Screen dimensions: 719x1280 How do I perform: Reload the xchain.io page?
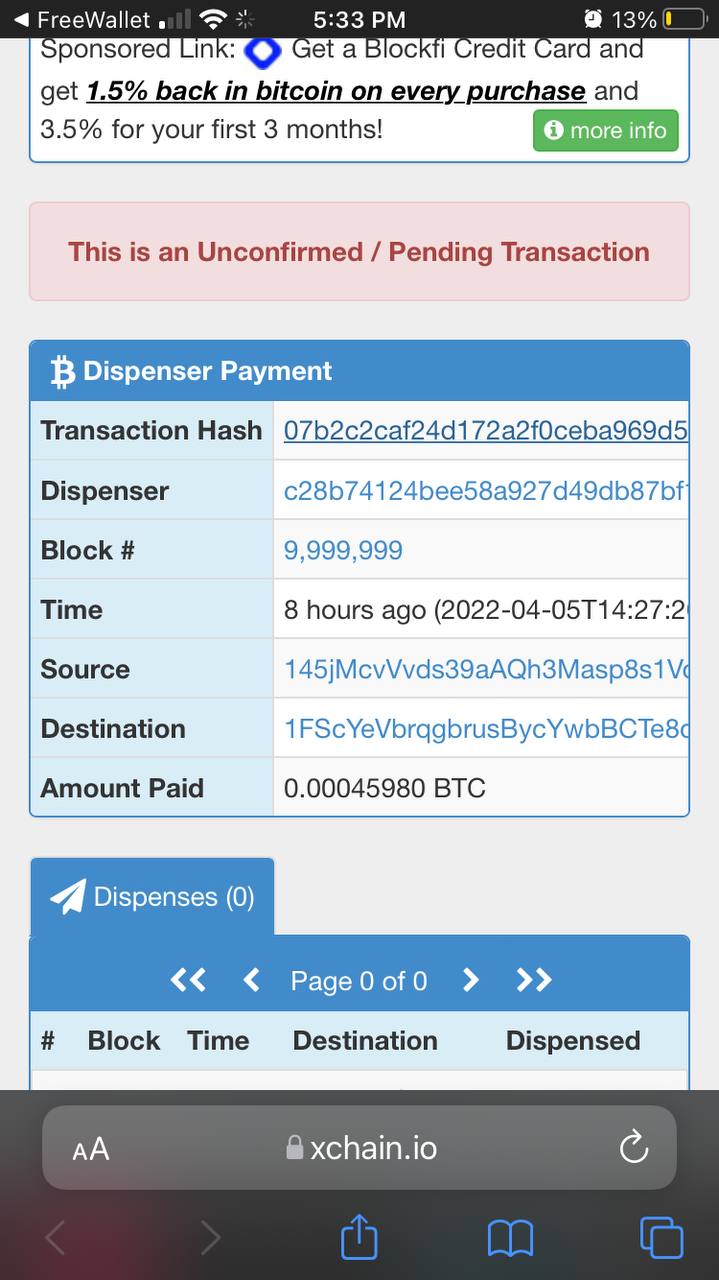click(x=634, y=1148)
